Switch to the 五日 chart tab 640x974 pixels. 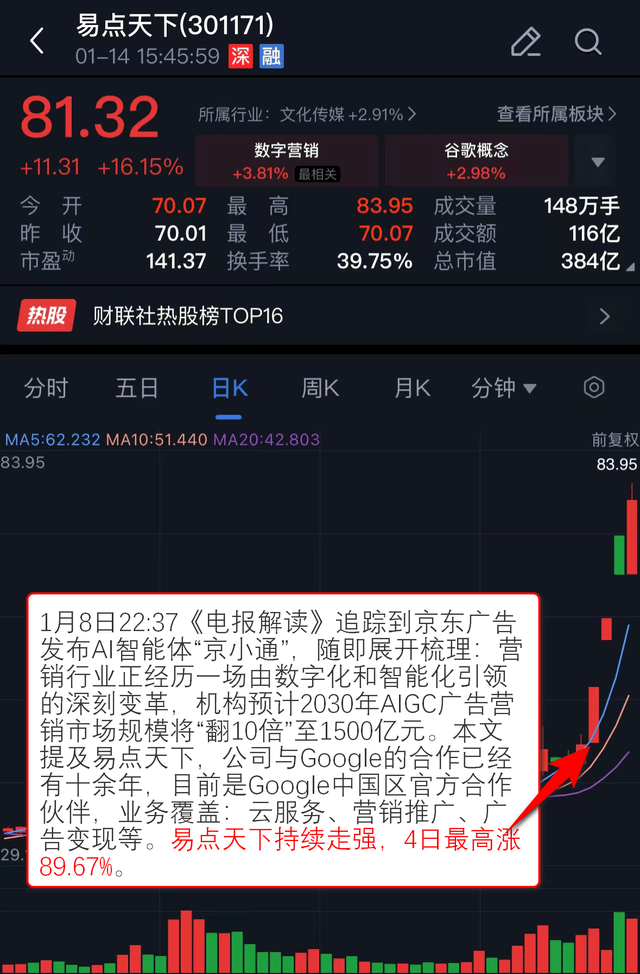pos(137,388)
